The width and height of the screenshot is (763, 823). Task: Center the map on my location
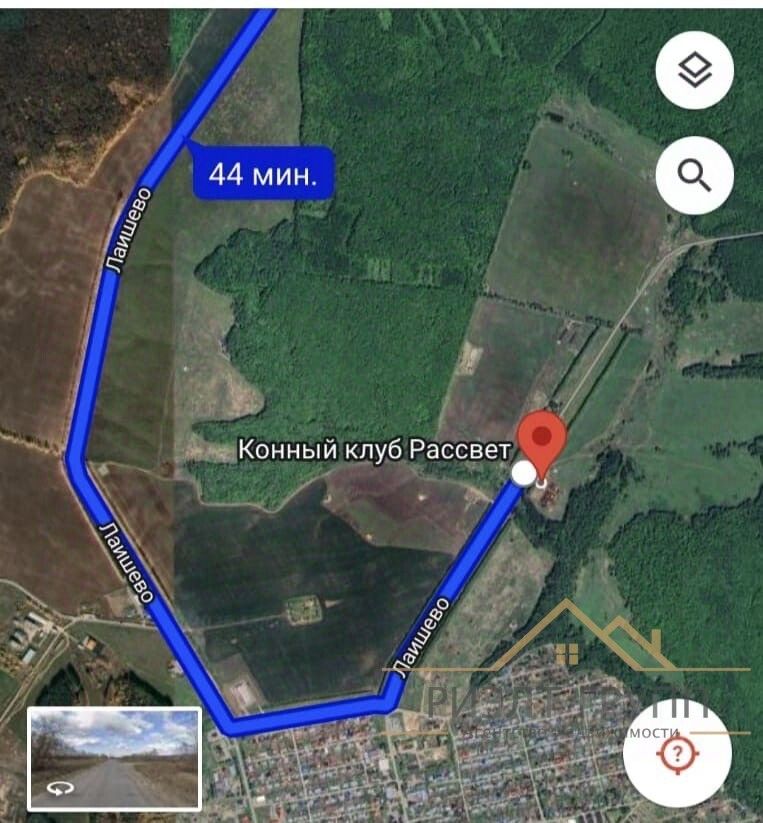(676, 755)
